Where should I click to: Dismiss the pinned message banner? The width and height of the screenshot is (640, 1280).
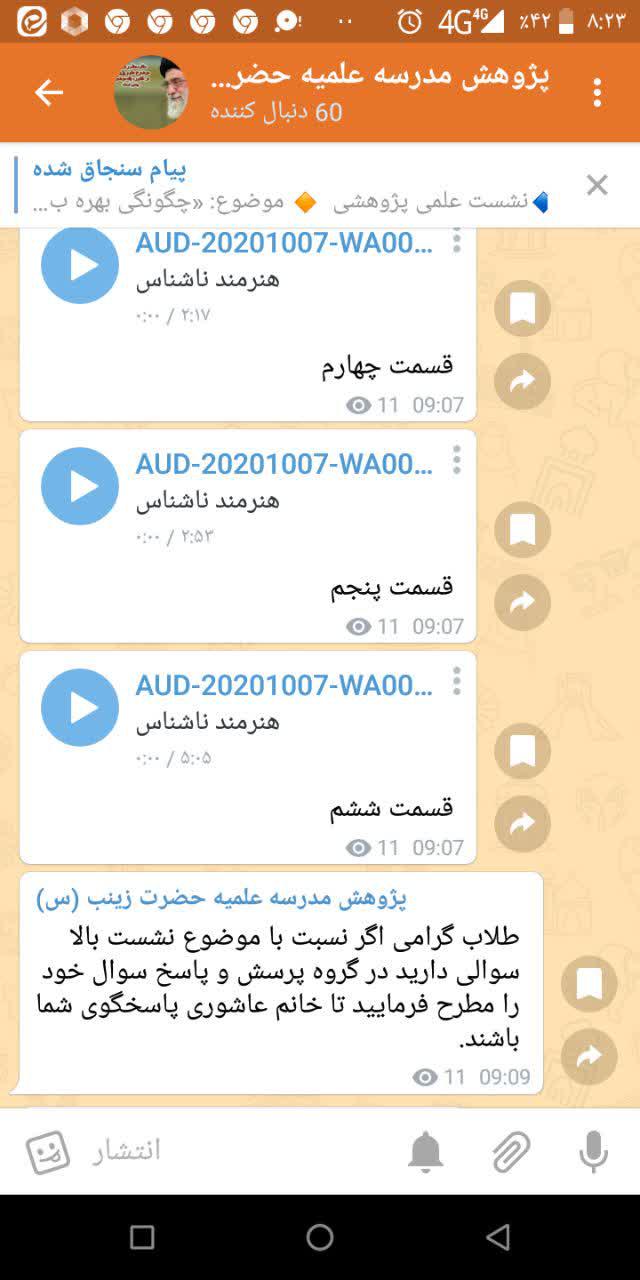pos(597,185)
